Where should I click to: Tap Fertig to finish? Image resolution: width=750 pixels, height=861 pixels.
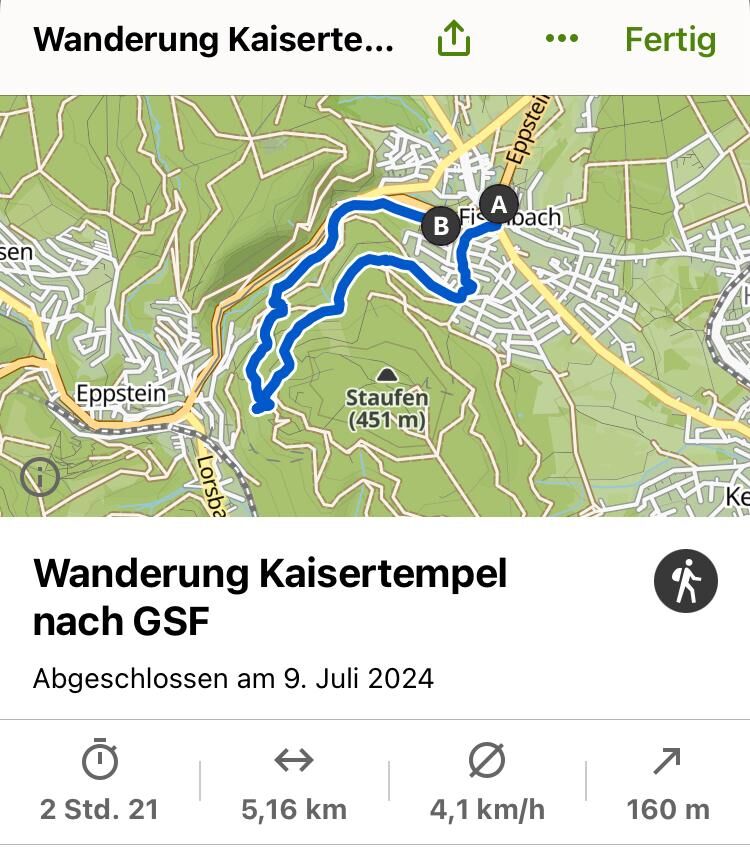tap(670, 40)
